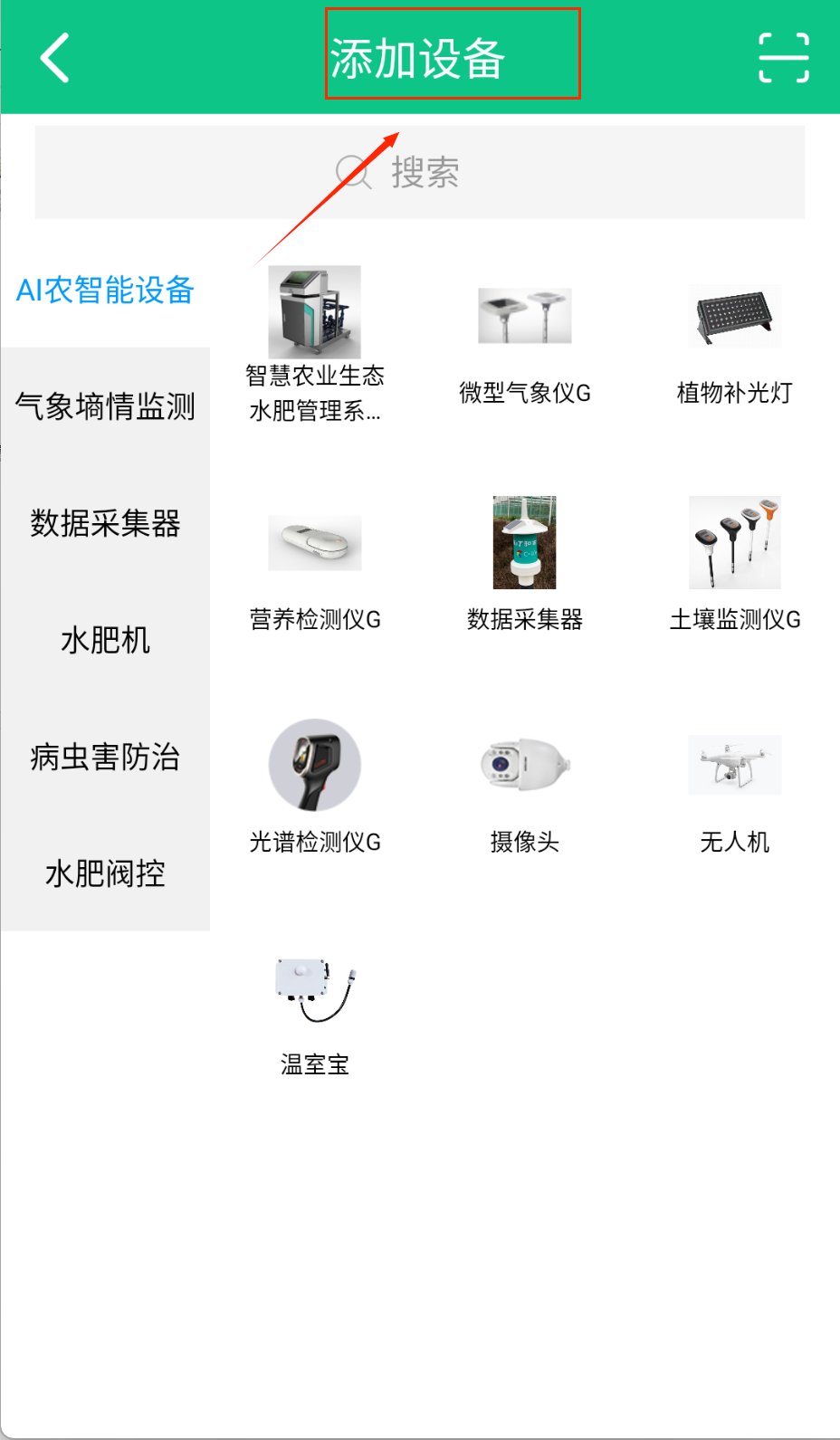The width and height of the screenshot is (840, 1440).
Task: Open the 水肥机 category
Action: (x=105, y=640)
